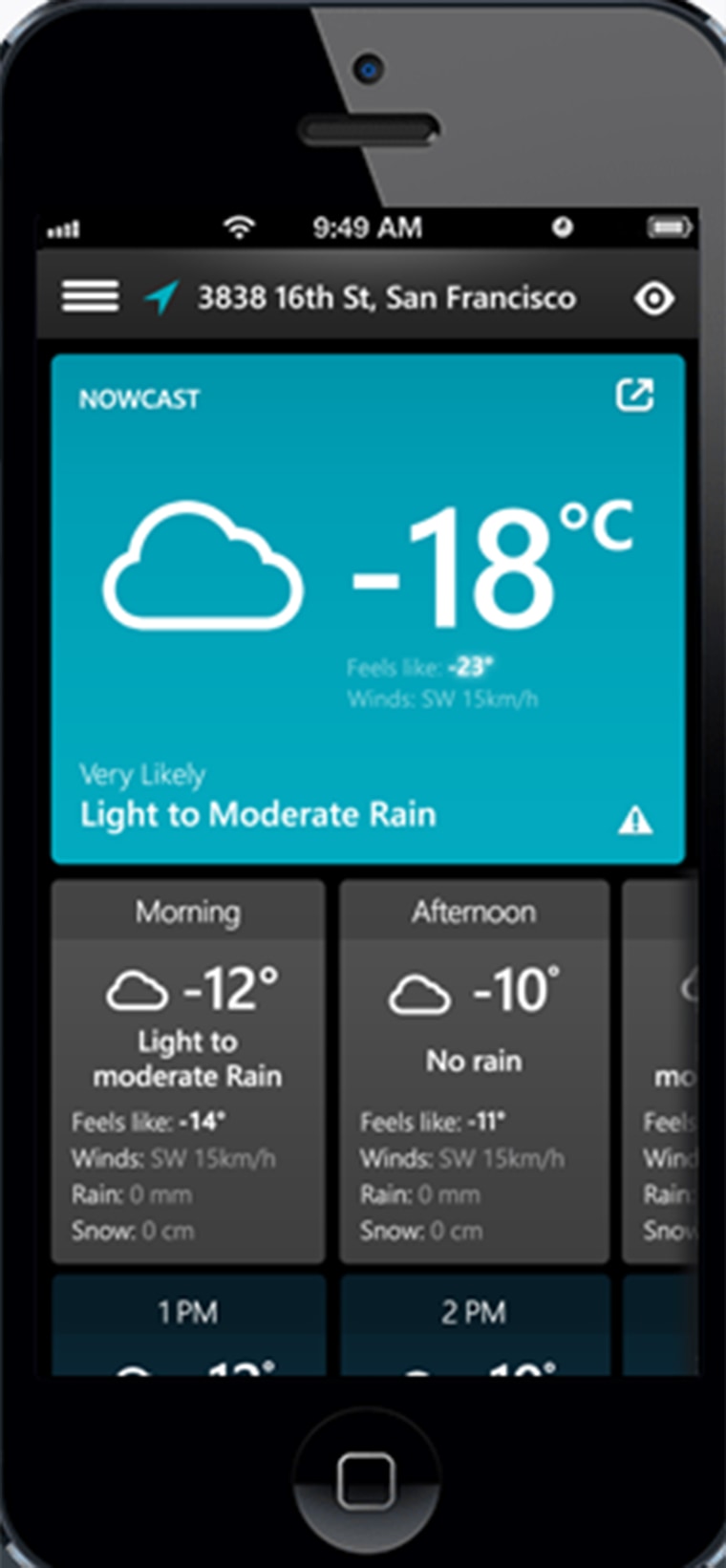Tap the 3838 16th St address
726x1568 pixels.
tap(386, 298)
